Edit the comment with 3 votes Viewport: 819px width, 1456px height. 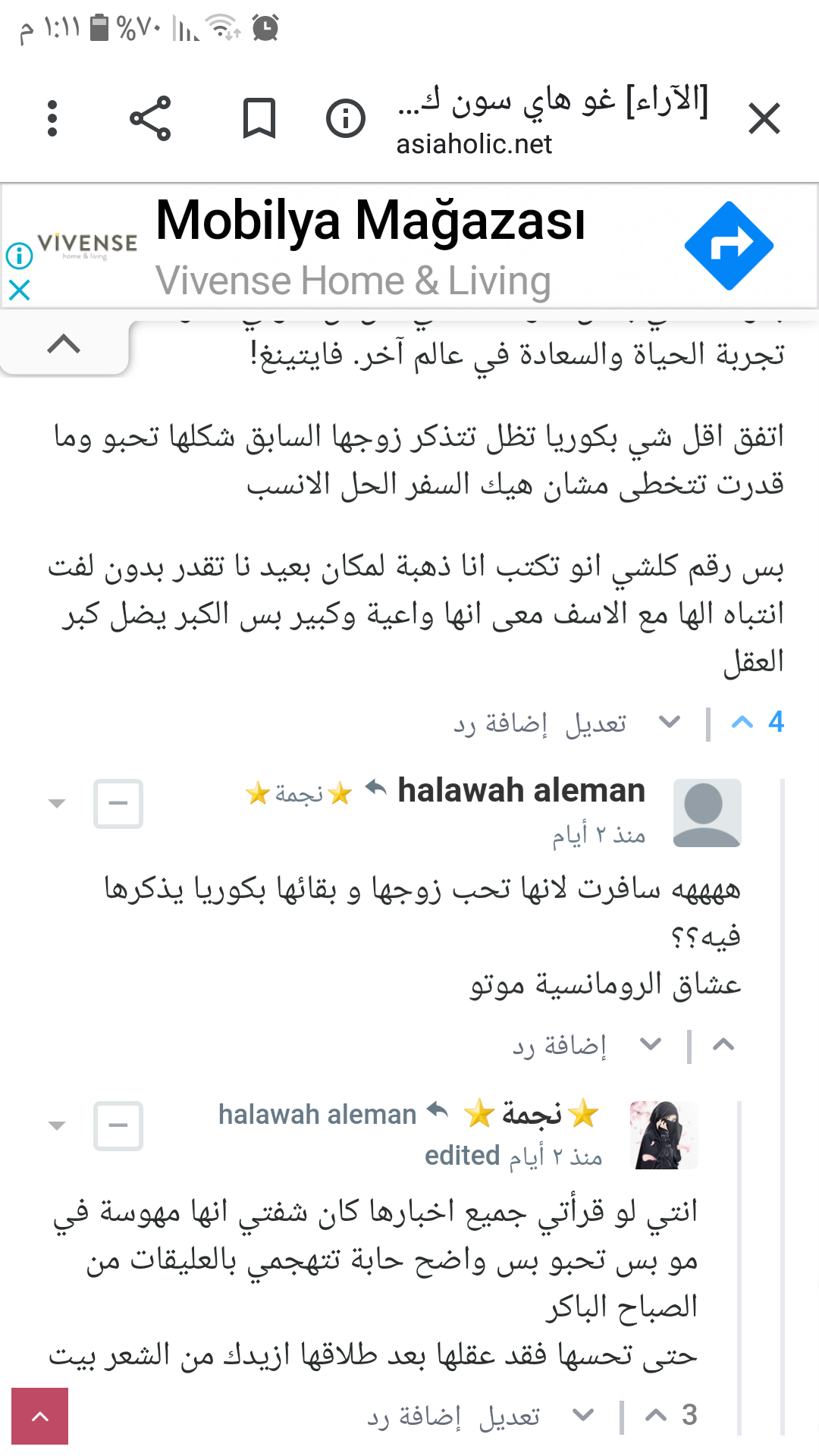click(x=510, y=1417)
